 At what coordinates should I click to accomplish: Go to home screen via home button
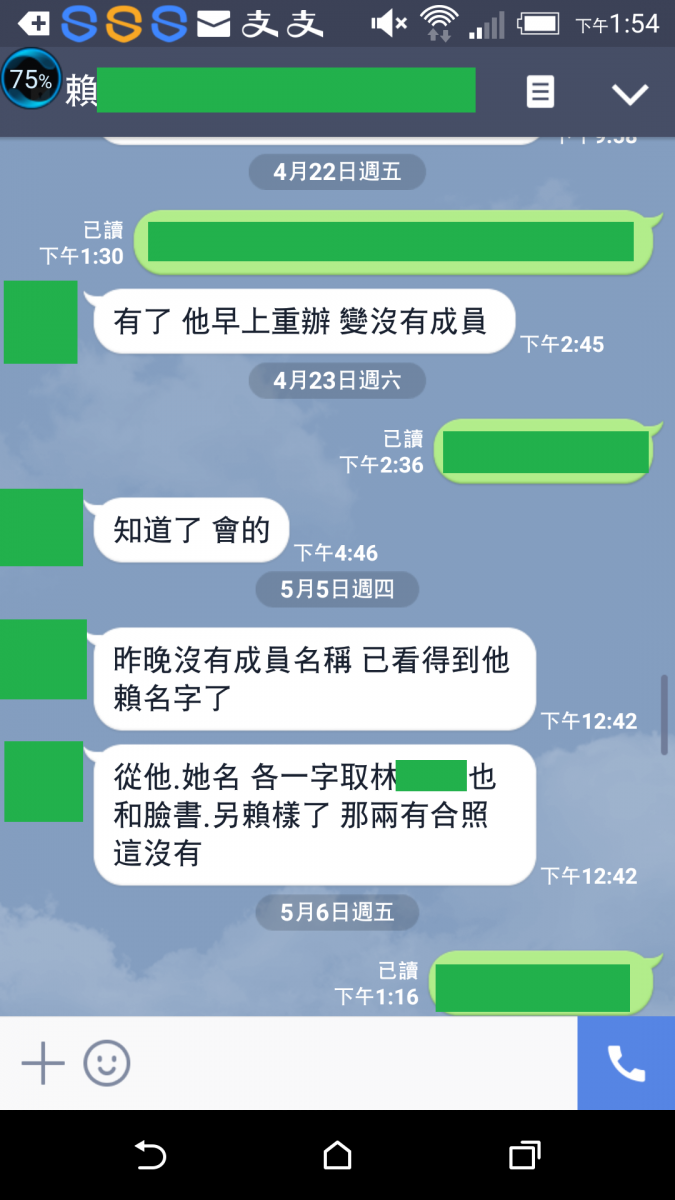(x=338, y=1156)
